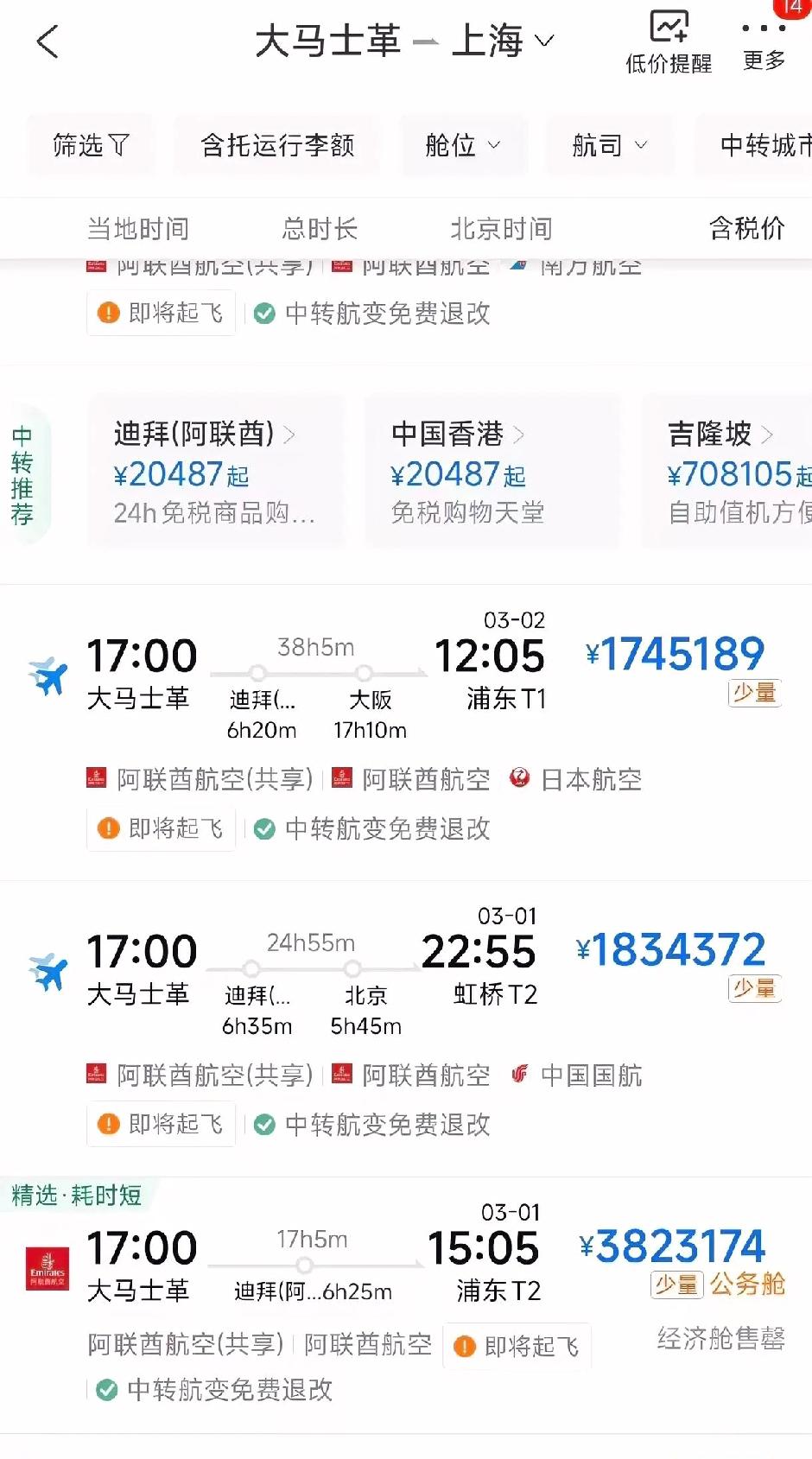
Task: Open the 更多 three-dots menu
Action: pos(761,37)
